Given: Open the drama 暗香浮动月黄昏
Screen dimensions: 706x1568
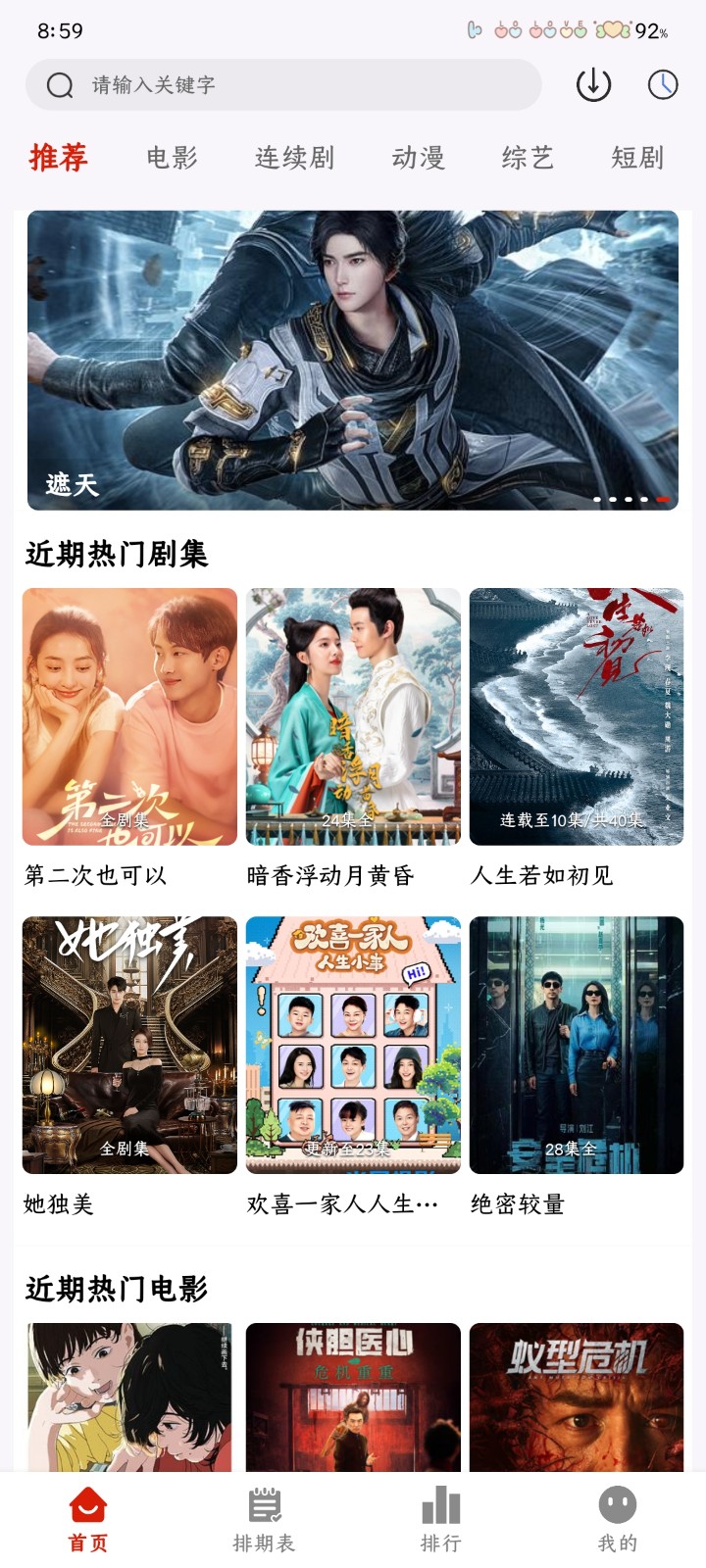Looking at the screenshot, I should coord(353,716).
